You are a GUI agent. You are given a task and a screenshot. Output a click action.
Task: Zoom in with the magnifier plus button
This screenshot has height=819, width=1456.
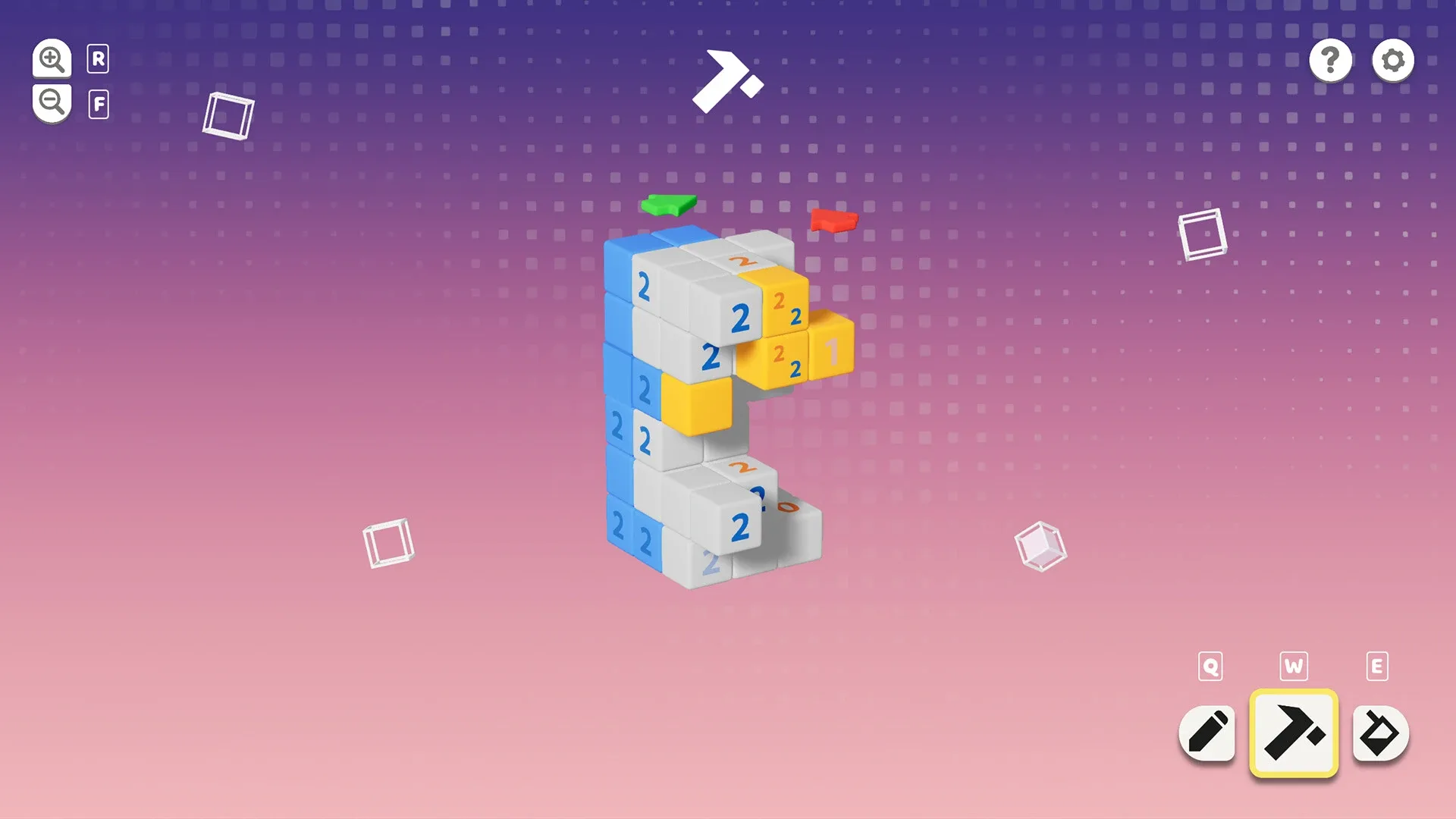tap(52, 58)
